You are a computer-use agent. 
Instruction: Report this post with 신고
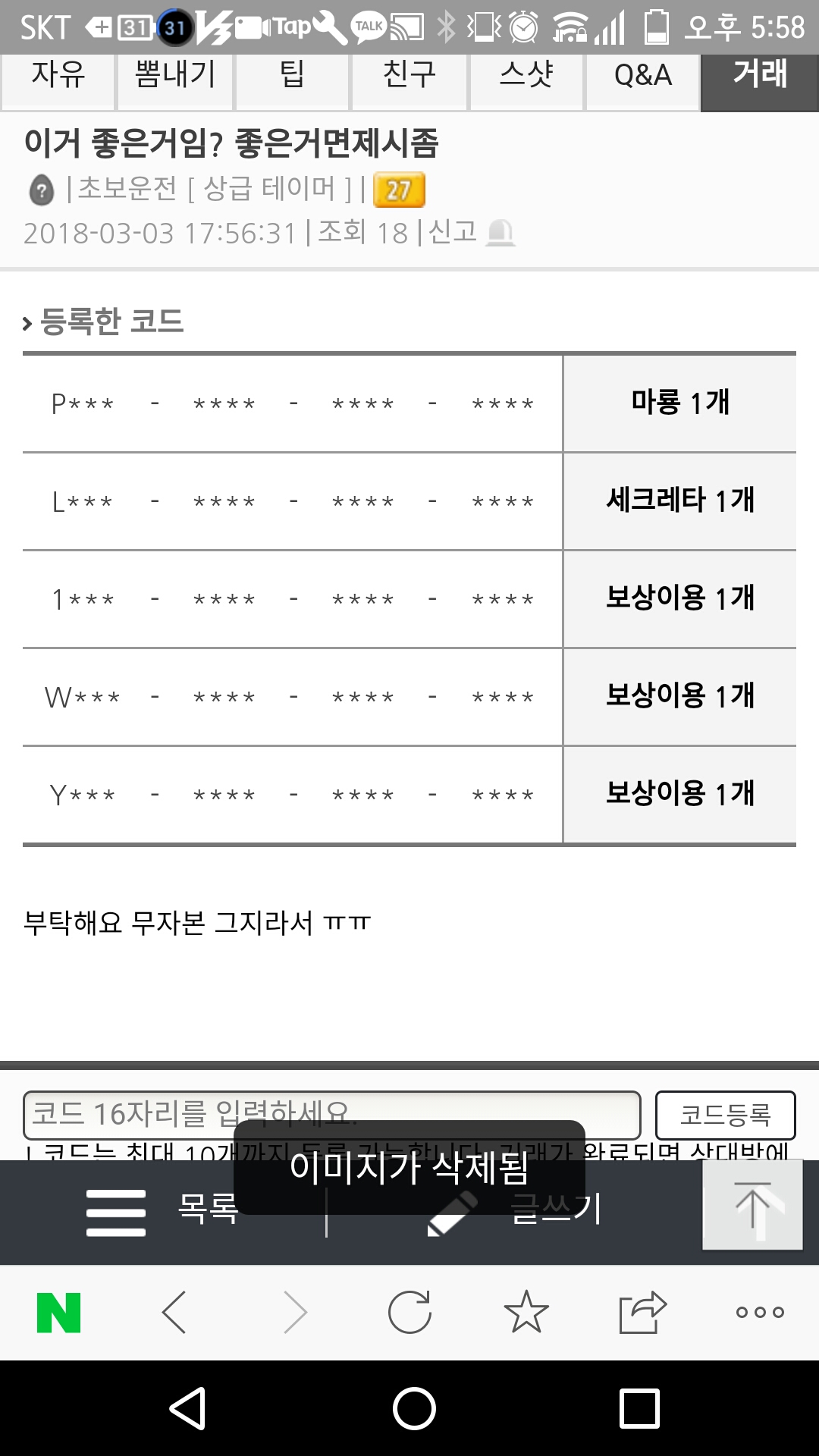click(x=470, y=232)
